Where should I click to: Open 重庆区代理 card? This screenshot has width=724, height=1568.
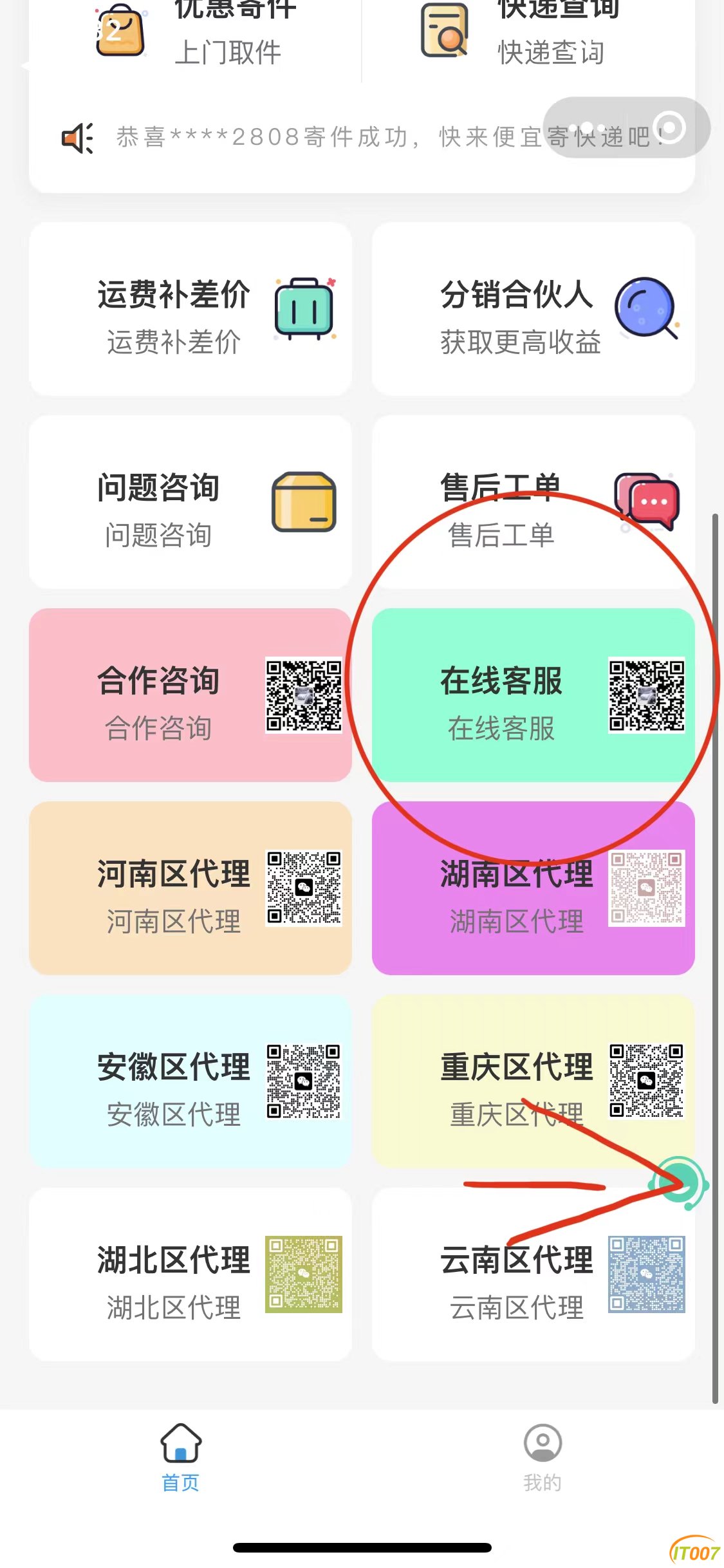click(533, 1081)
